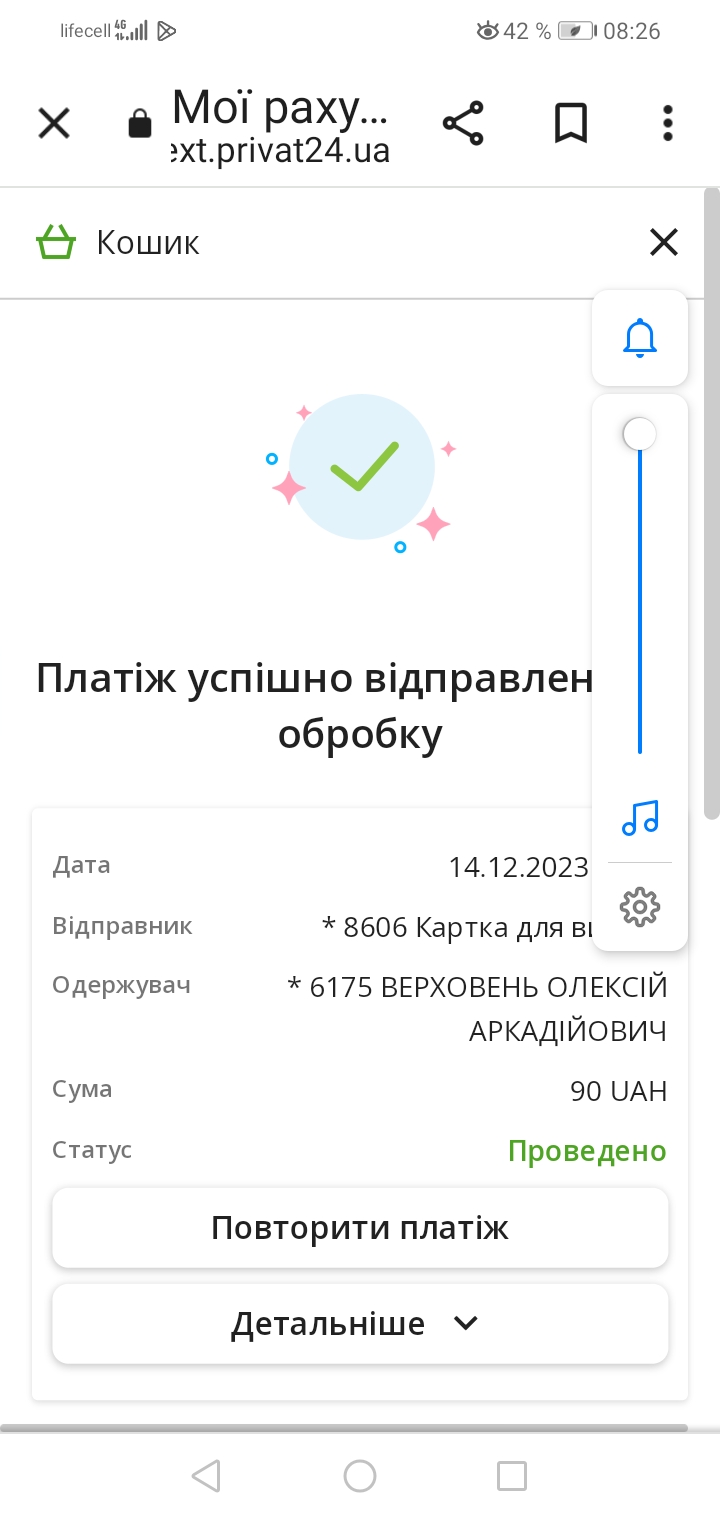Expand Детальніше payment details
720x1520 pixels.
pyautogui.click(x=360, y=1324)
